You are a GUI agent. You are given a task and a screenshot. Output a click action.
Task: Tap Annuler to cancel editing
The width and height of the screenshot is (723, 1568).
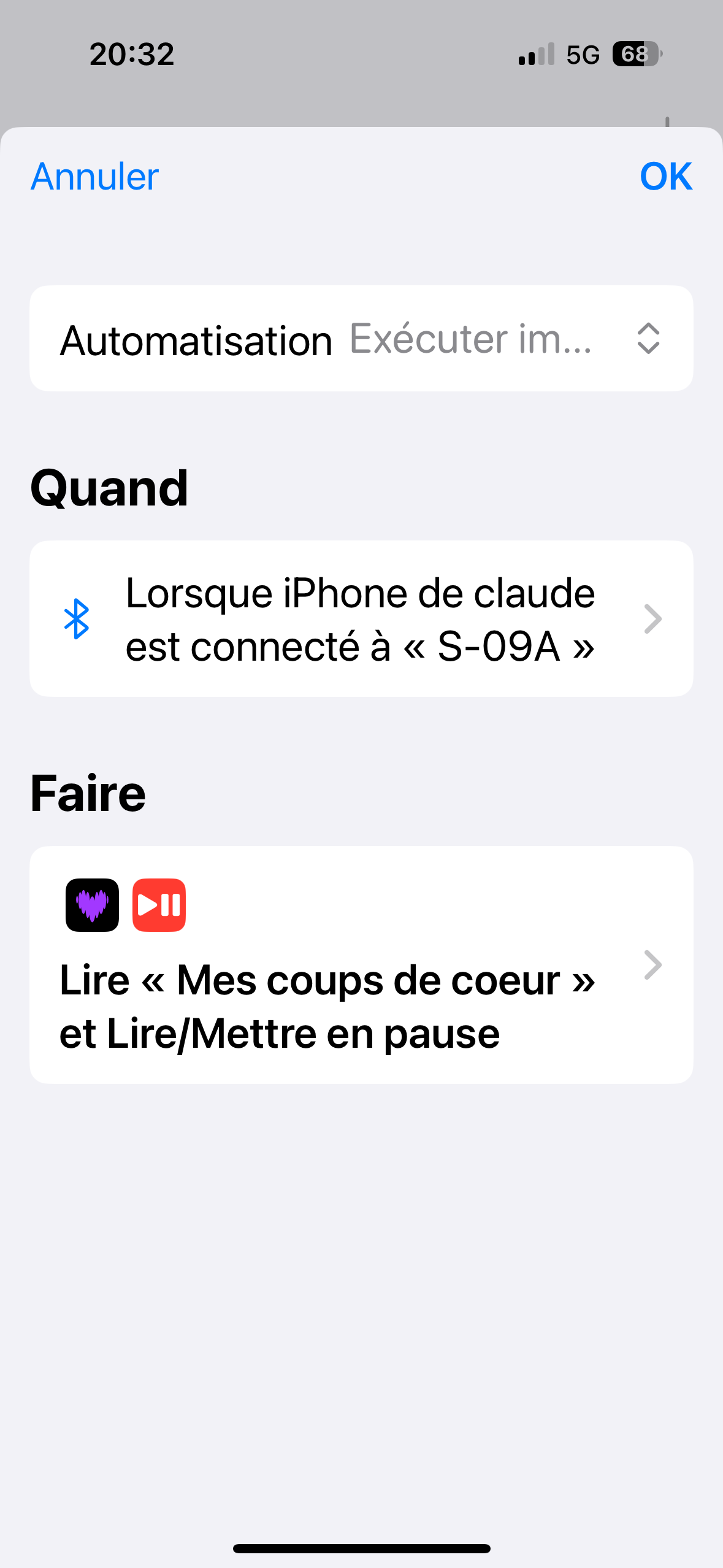tap(95, 177)
